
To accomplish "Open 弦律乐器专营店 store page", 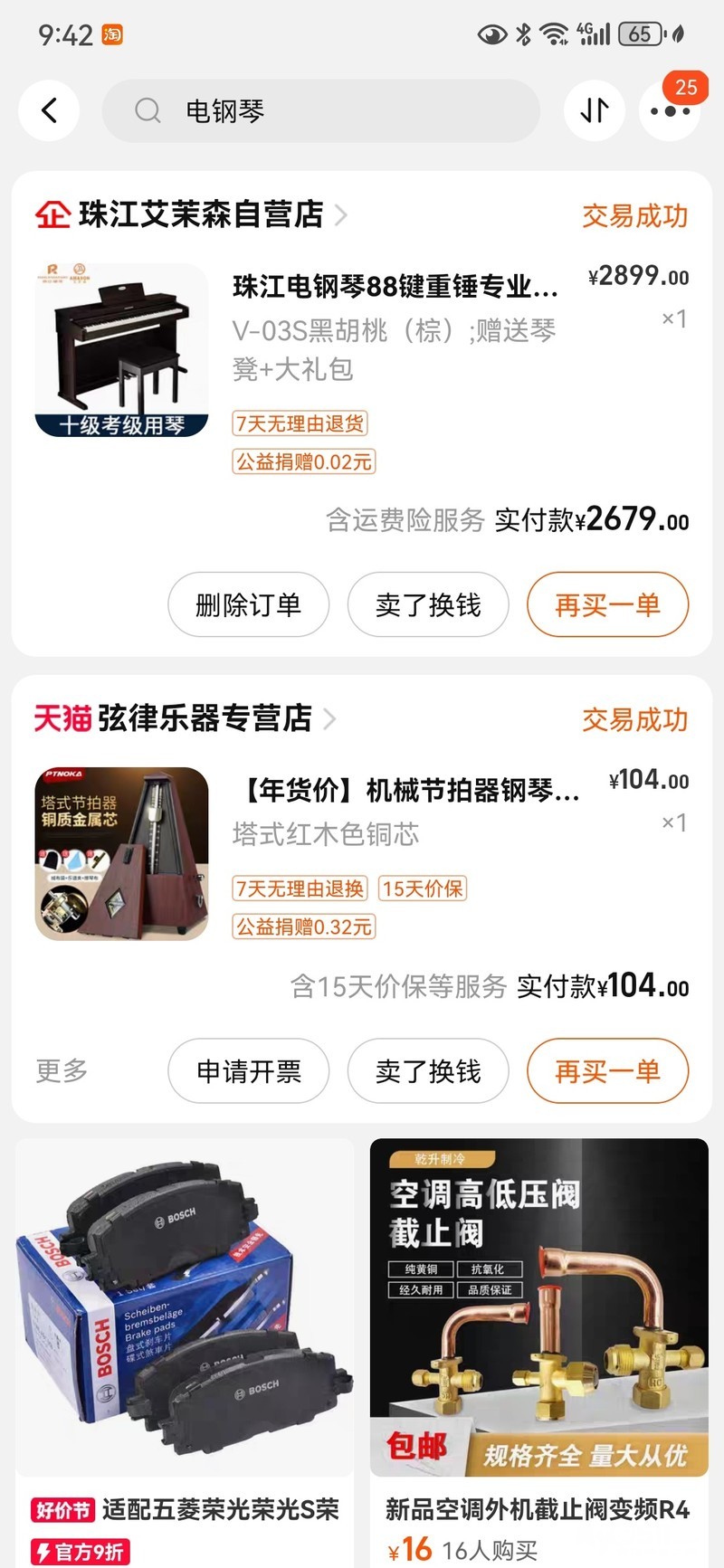I will [204, 718].
